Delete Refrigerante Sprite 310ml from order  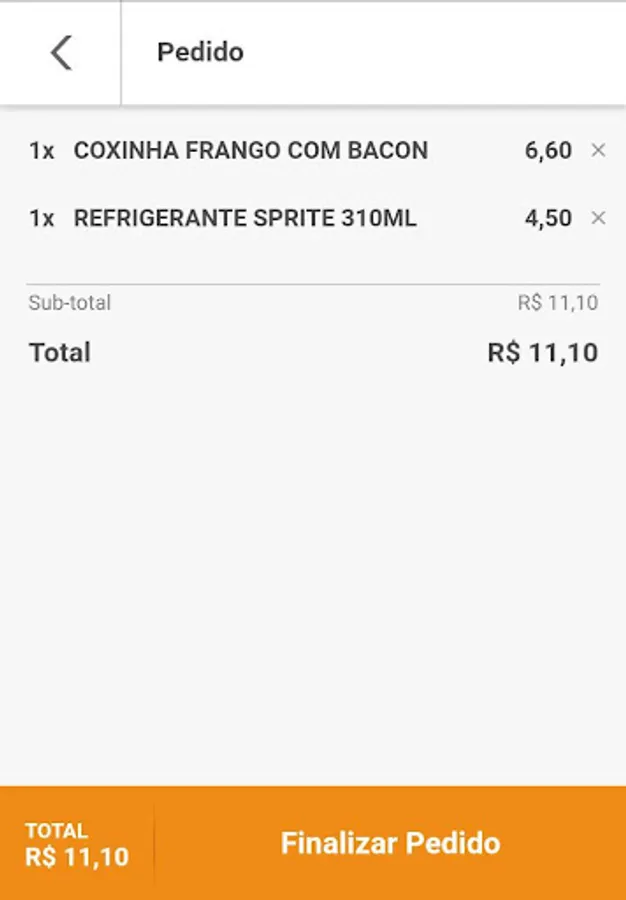tap(598, 218)
